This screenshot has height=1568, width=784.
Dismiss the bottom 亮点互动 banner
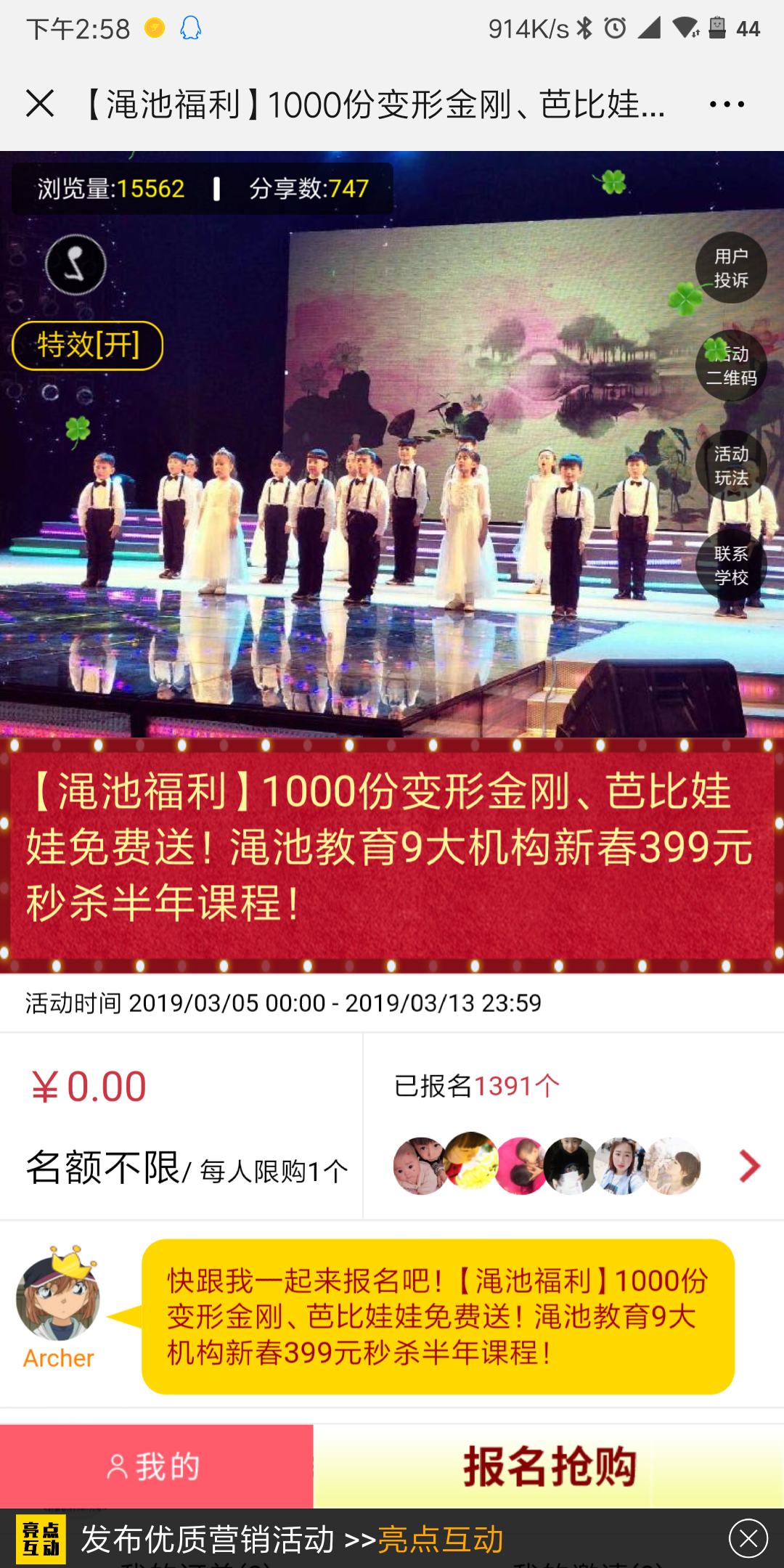tap(748, 1538)
